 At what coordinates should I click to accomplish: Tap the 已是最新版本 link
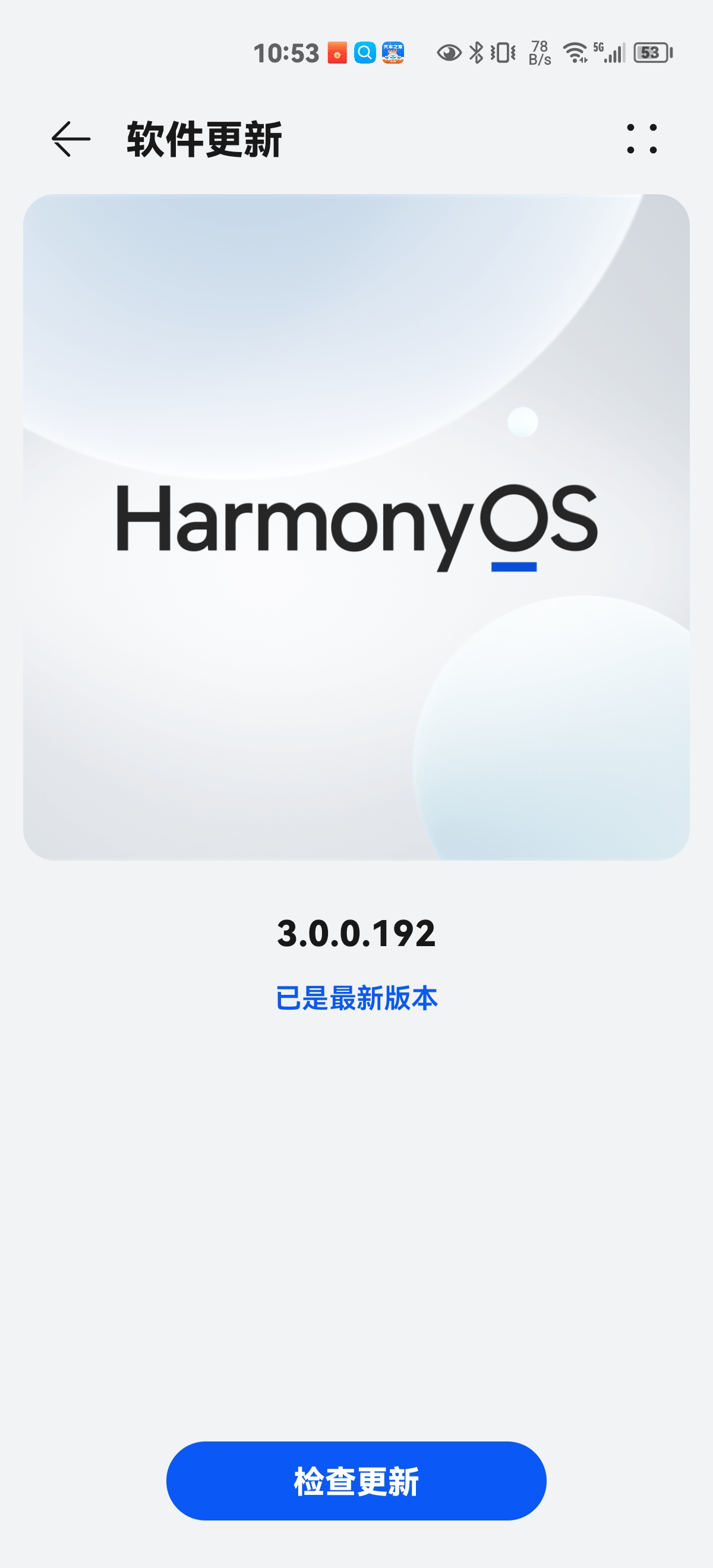click(x=356, y=998)
